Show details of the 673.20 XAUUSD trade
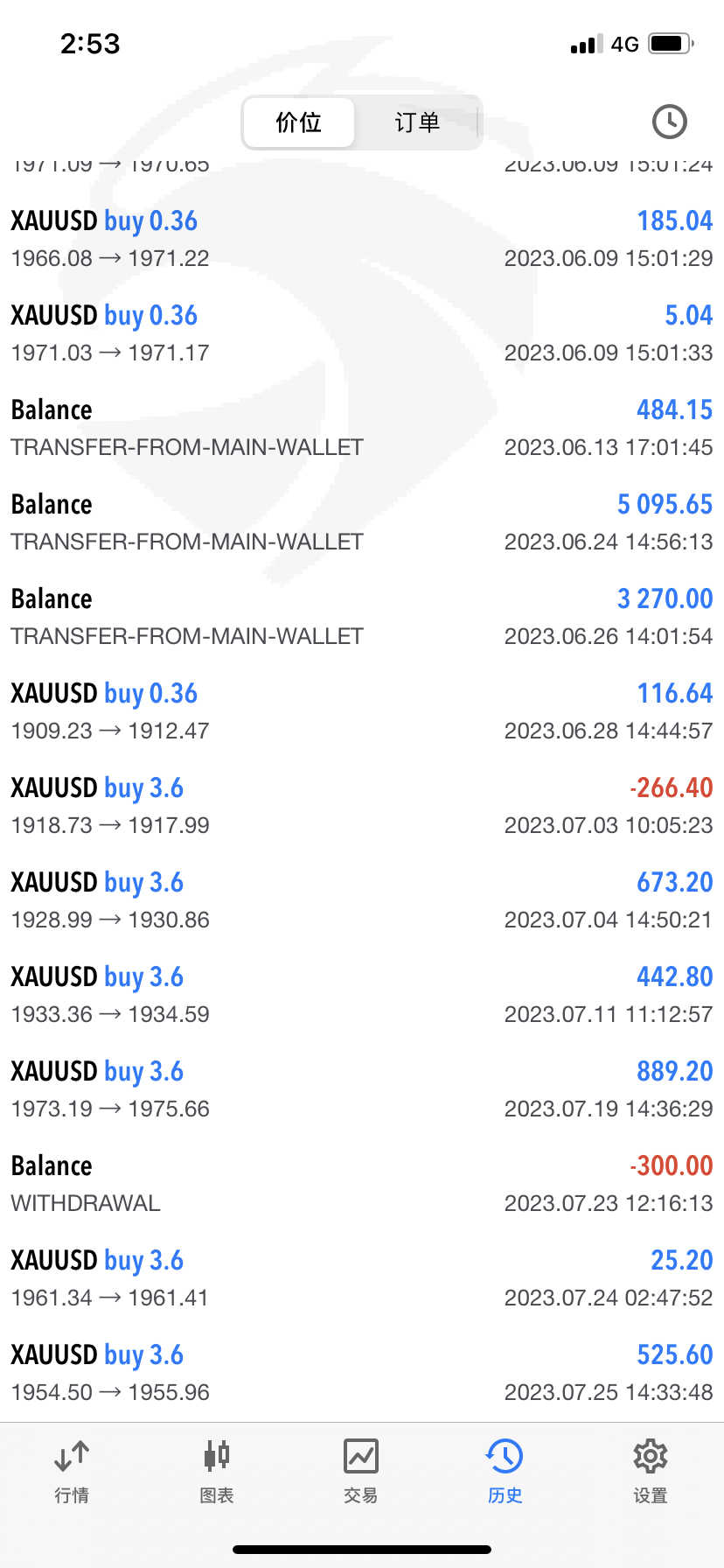This screenshot has height=1568, width=724. point(362,900)
